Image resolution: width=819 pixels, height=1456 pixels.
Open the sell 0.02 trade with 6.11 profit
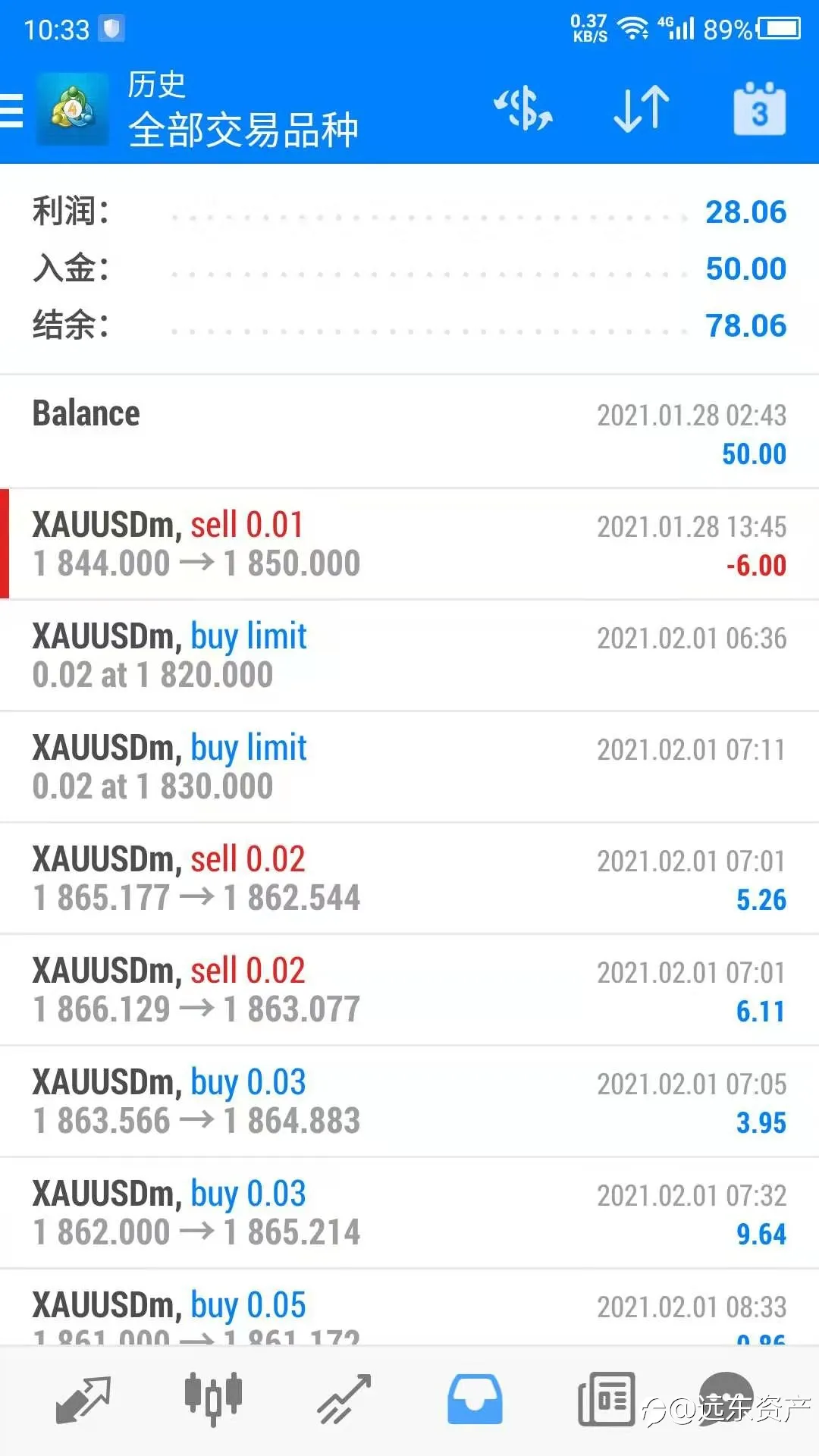point(409,990)
